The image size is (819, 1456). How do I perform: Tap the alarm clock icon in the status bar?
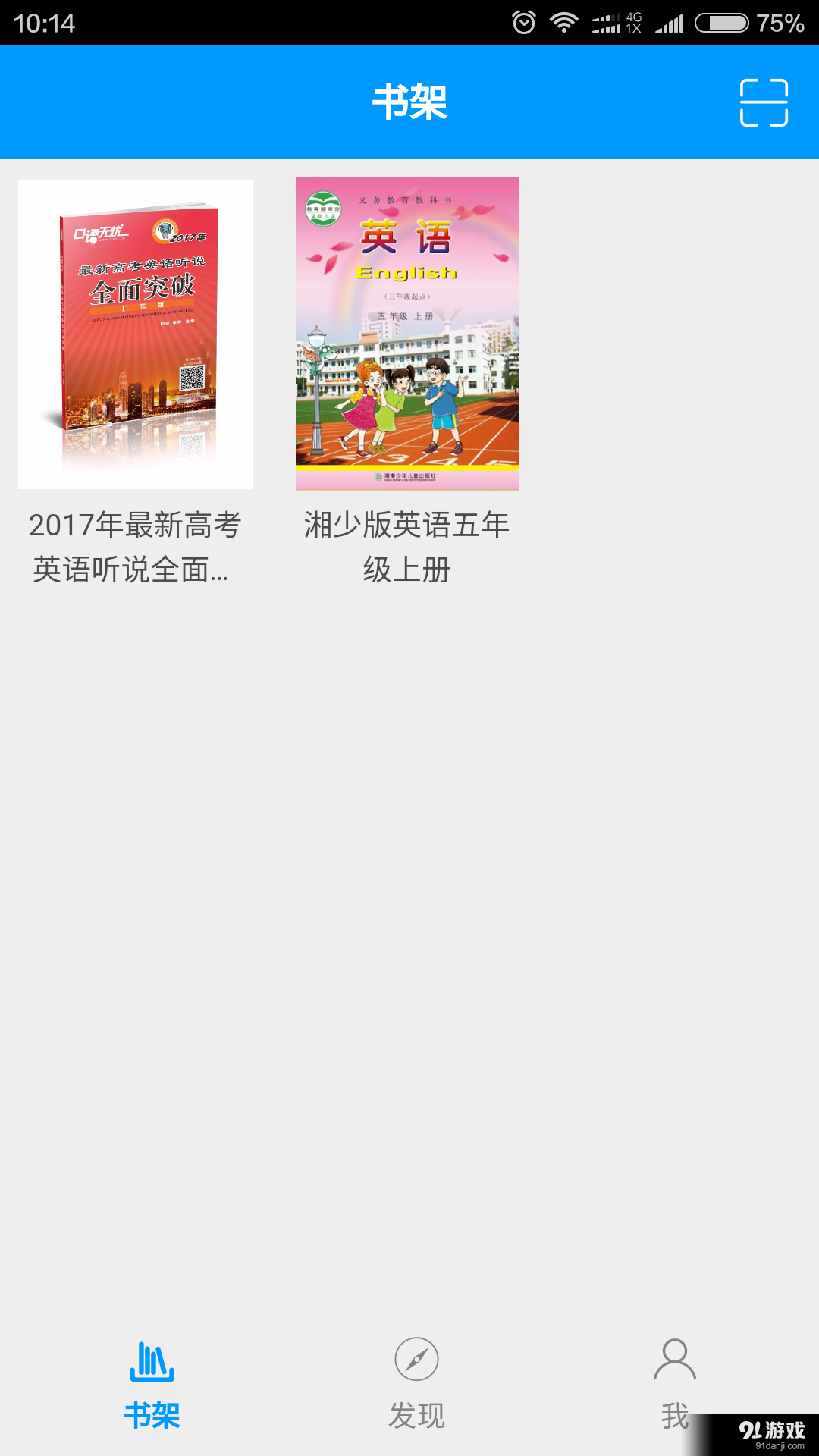pyautogui.click(x=525, y=20)
